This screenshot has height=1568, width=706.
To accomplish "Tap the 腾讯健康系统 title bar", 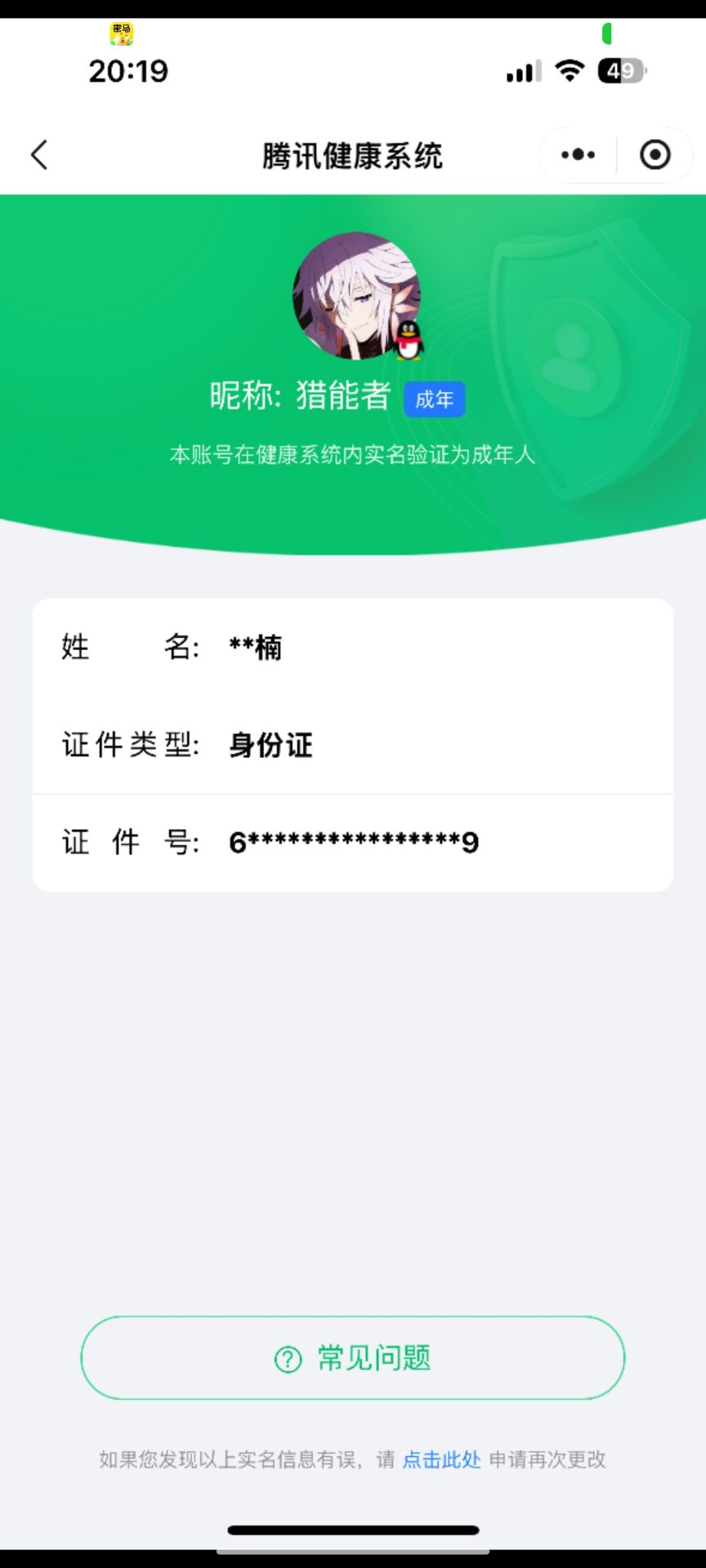I will [352, 155].
